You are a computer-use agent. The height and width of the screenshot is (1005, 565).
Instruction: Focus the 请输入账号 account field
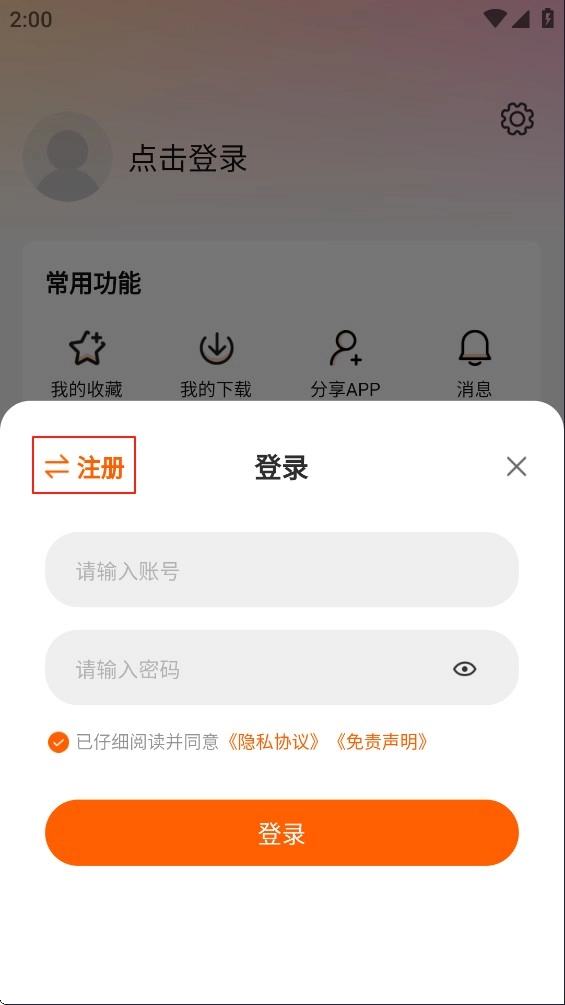[282, 570]
